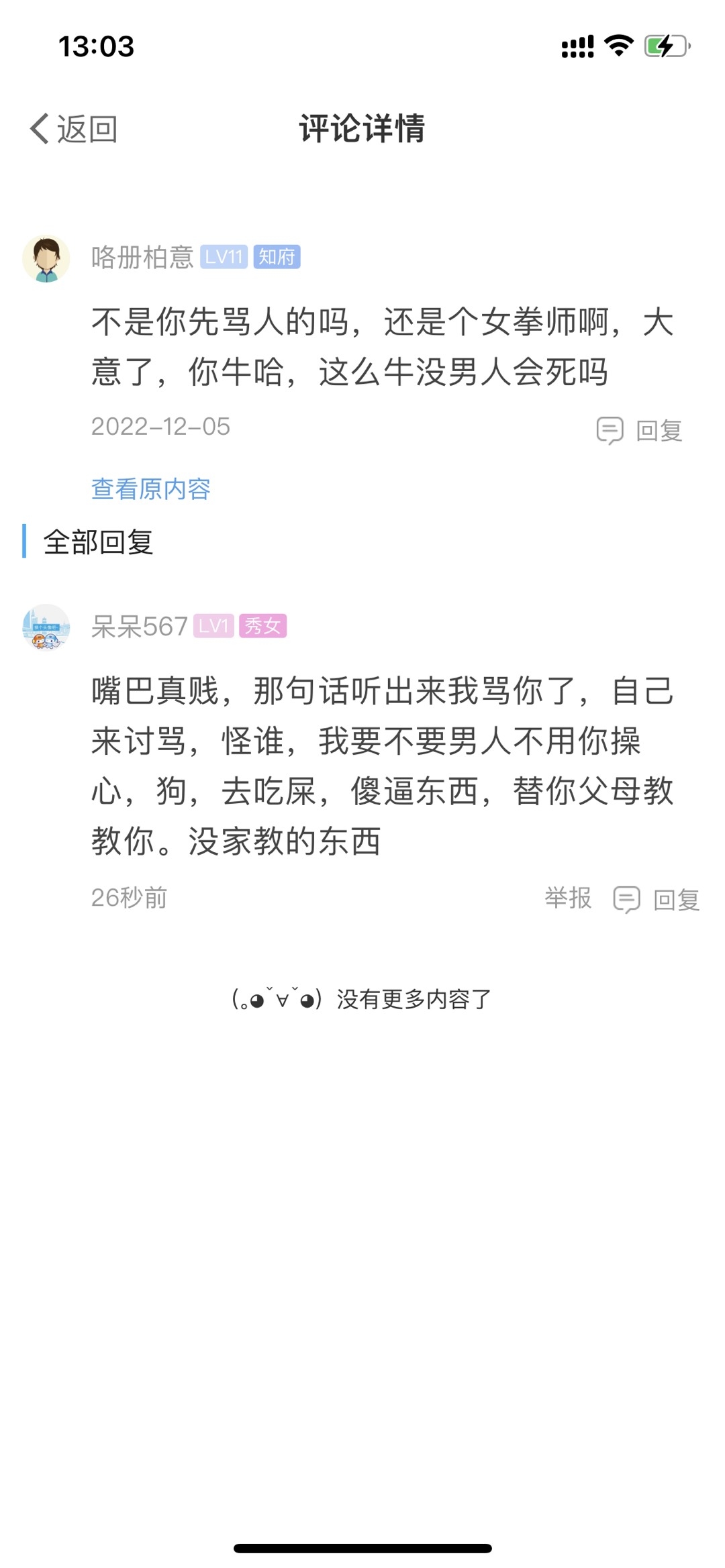Open 呆呆567's profile avatar
The image size is (725, 1568).
46,627
